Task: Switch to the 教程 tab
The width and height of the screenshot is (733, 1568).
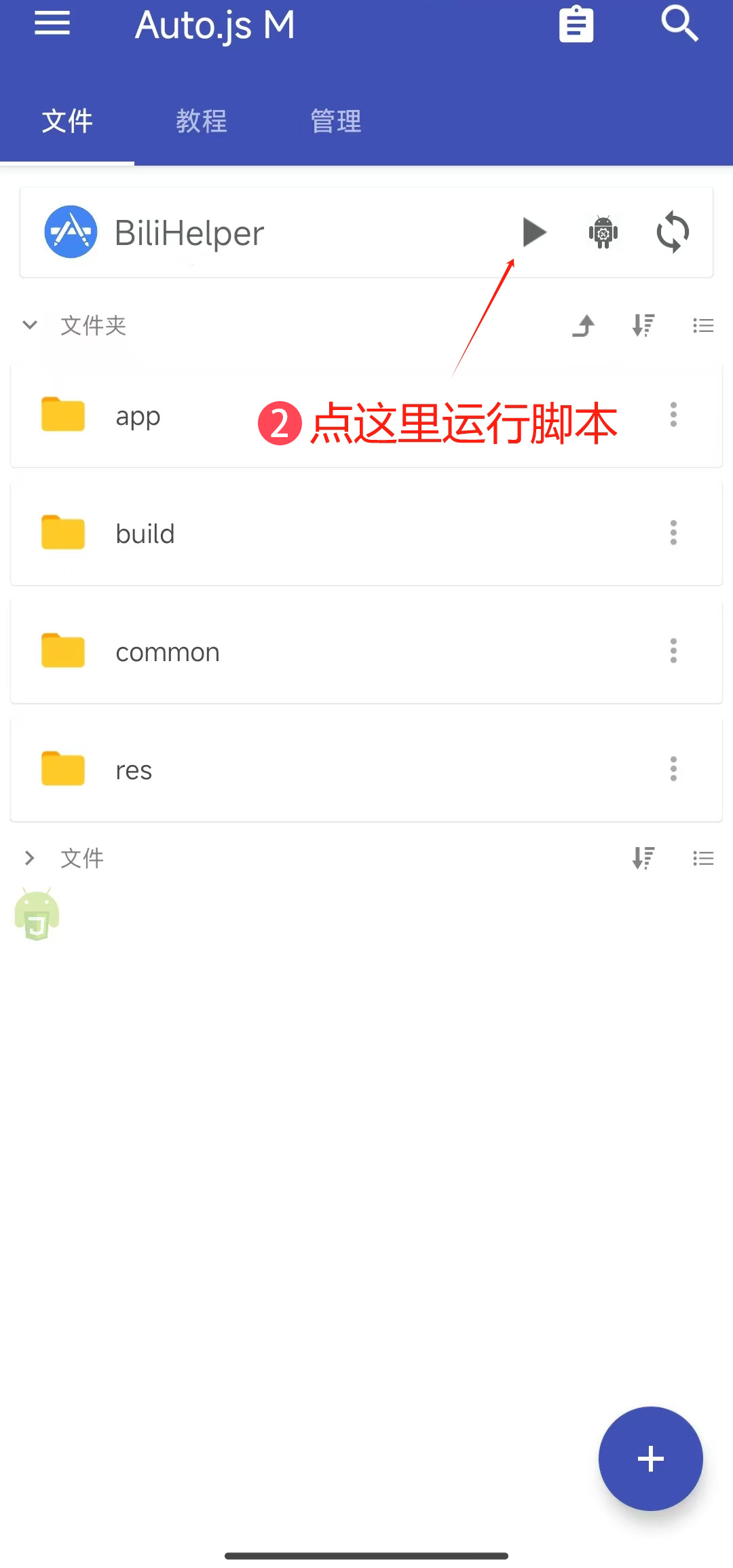Action: 202,122
